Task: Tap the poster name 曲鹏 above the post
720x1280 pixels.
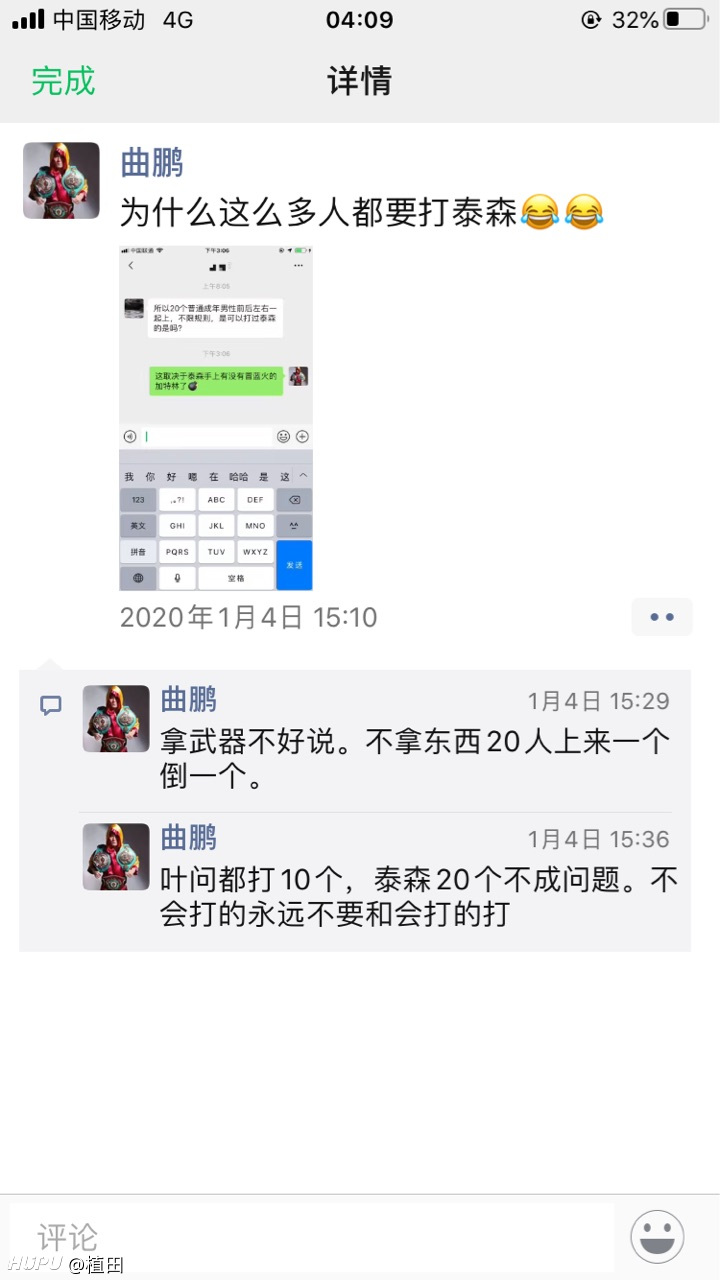Action: coord(152,162)
